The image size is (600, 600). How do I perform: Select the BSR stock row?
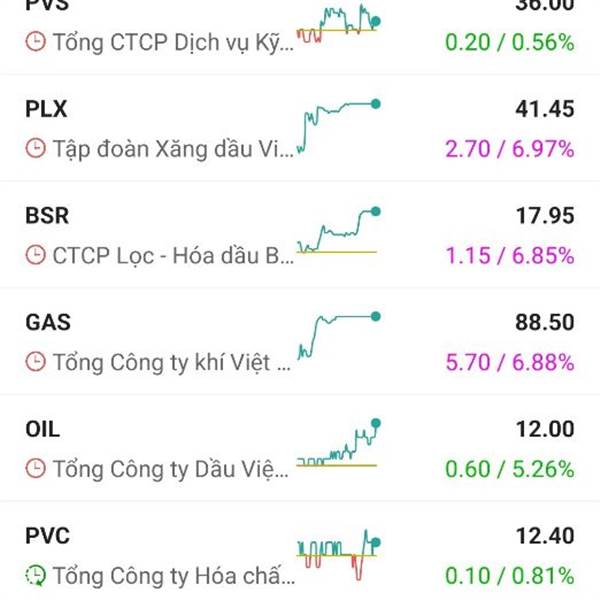tap(160, 235)
